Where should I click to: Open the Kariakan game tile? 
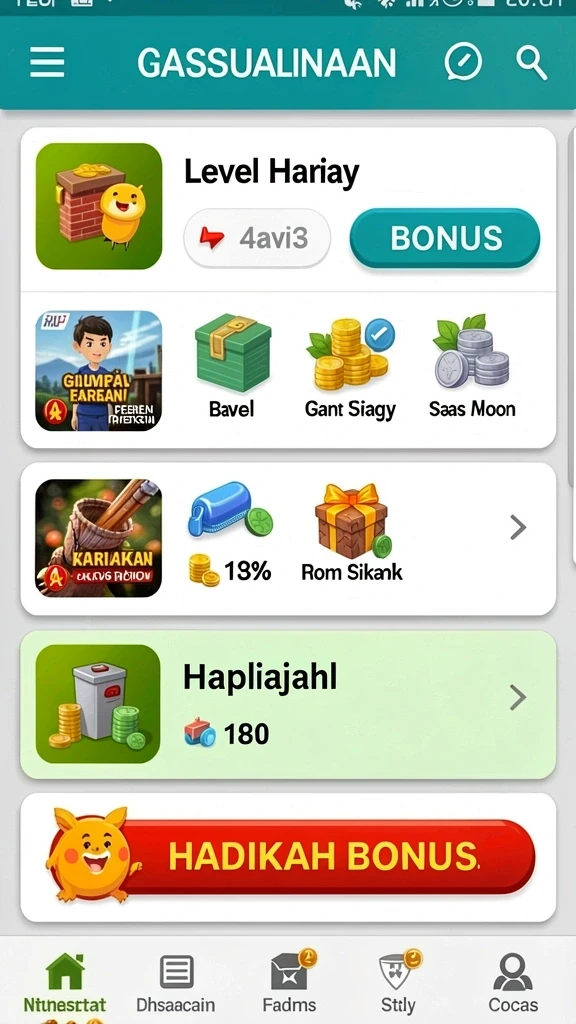[x=99, y=538]
